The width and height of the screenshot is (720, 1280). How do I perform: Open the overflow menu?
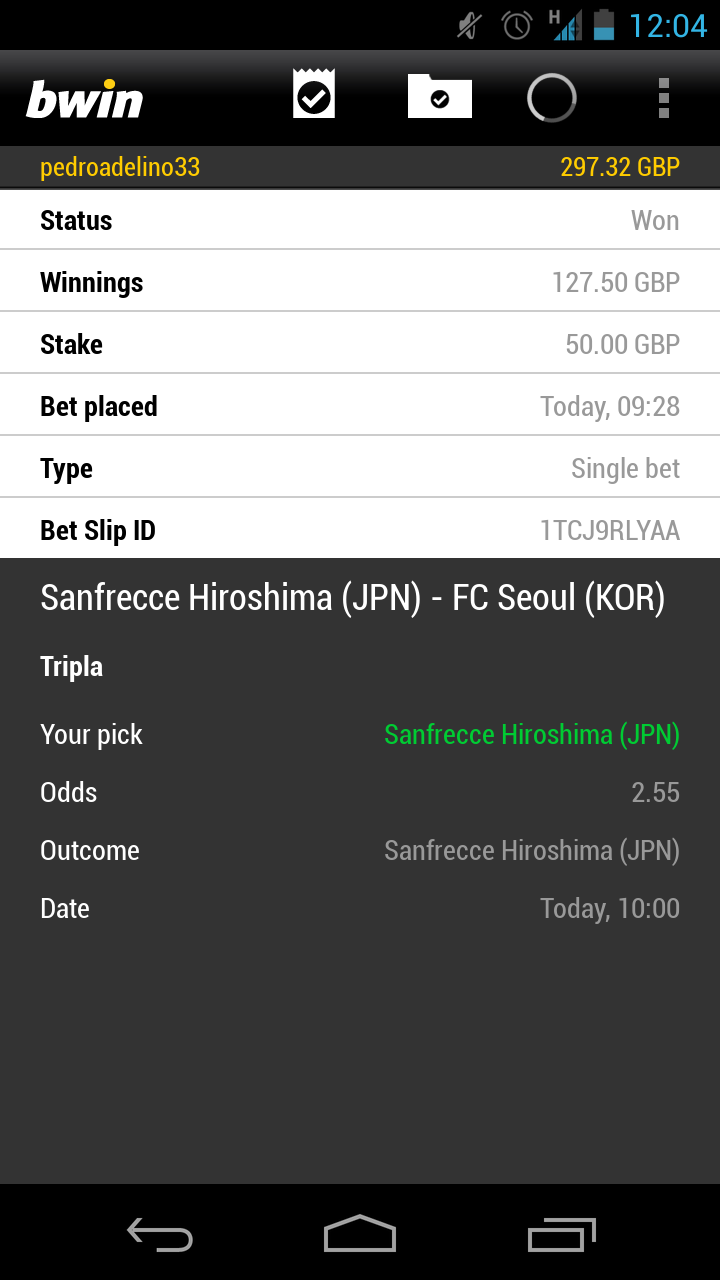[663, 98]
